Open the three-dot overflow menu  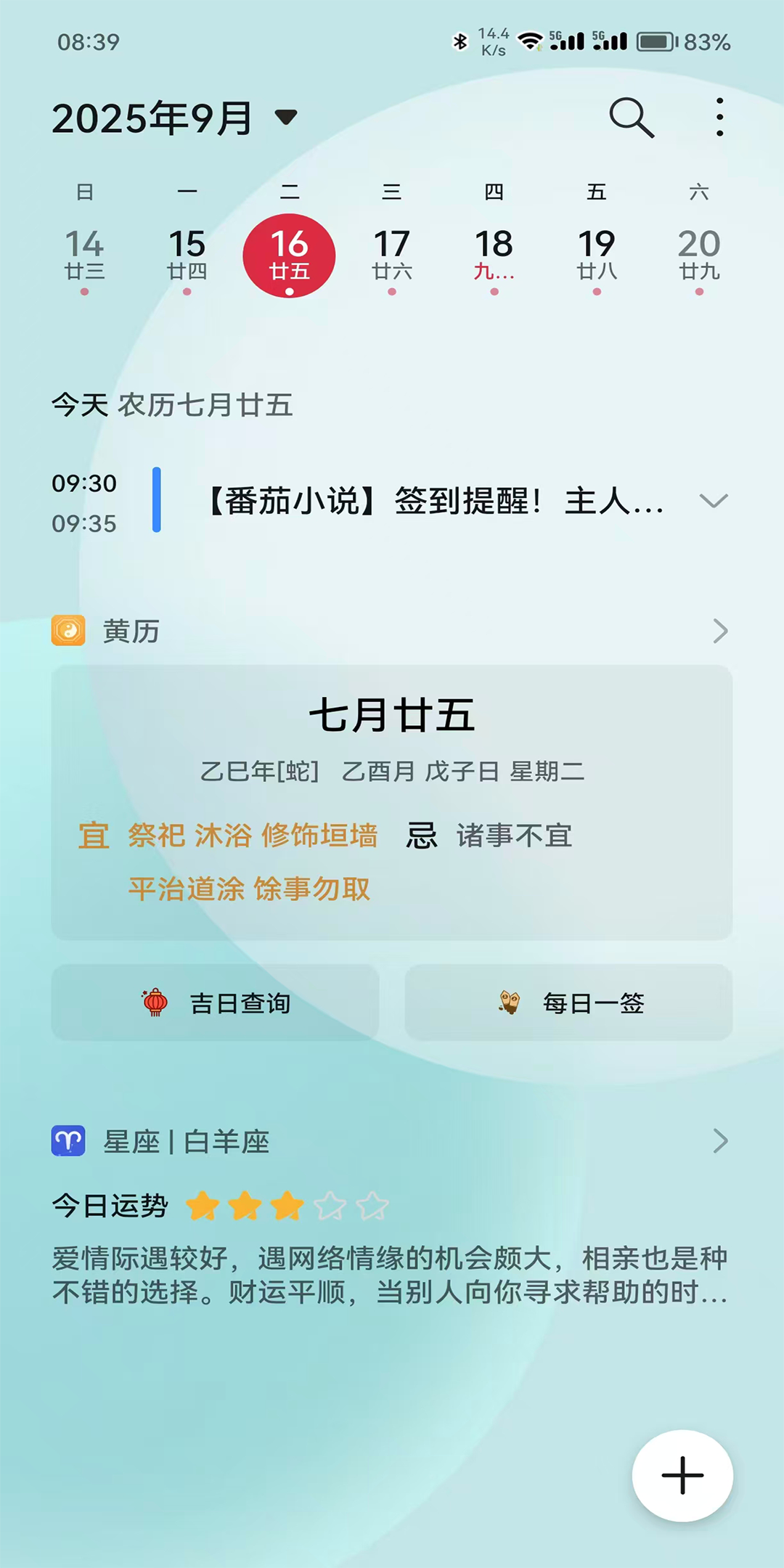pyautogui.click(x=719, y=118)
